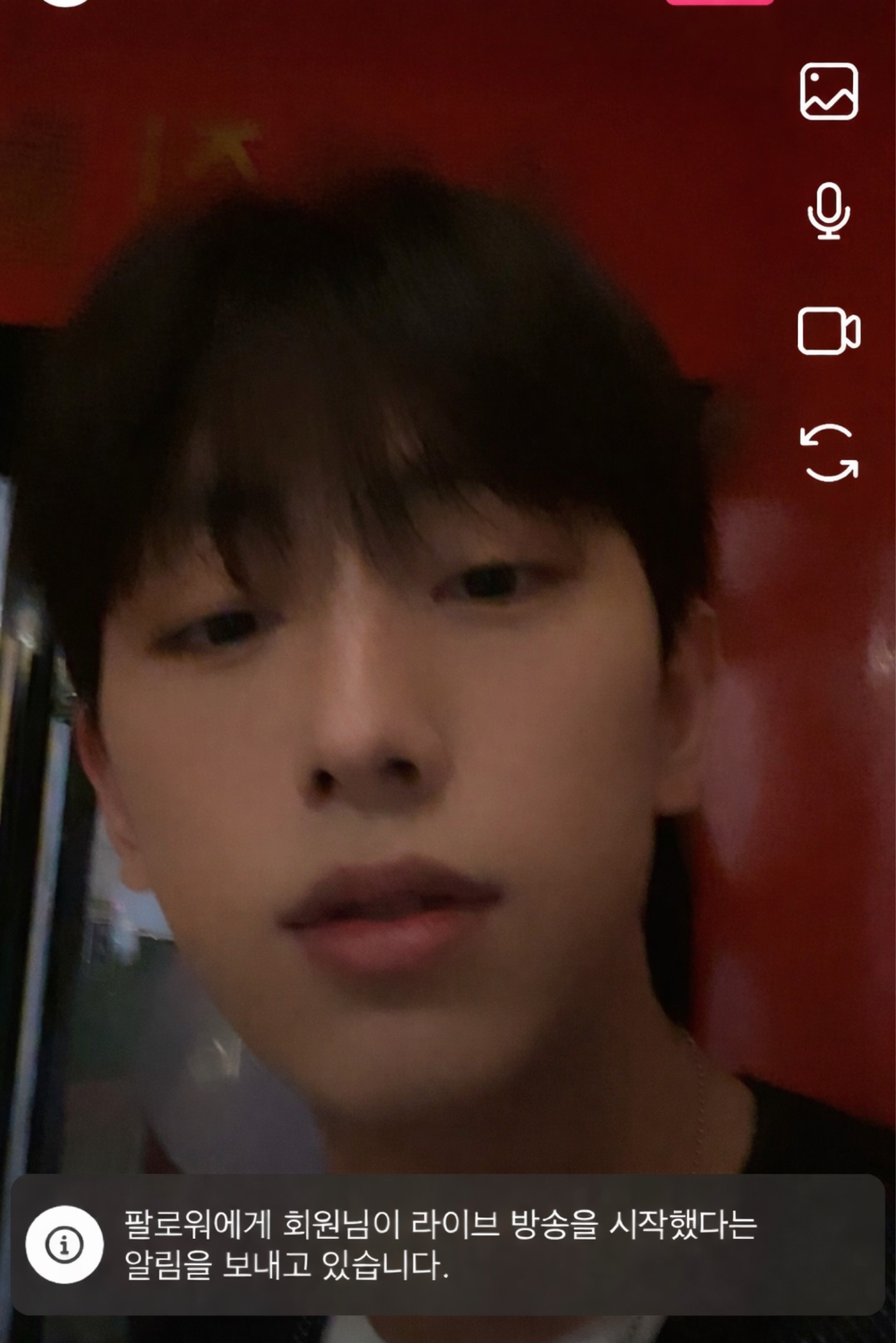This screenshot has height=1343, width=896.
Task: Mute the live microphone
Action: [x=829, y=212]
